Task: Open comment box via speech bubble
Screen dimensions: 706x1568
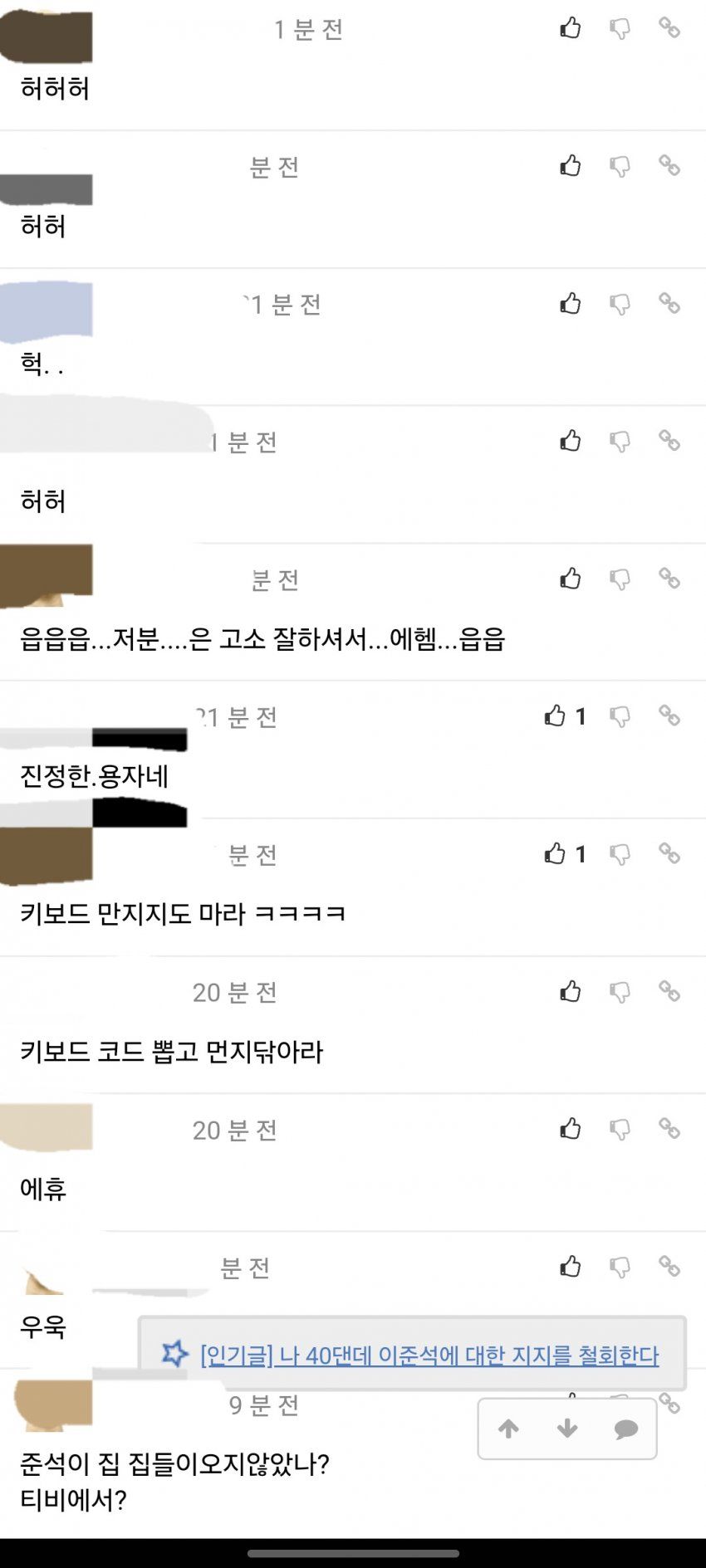Action: [625, 1429]
